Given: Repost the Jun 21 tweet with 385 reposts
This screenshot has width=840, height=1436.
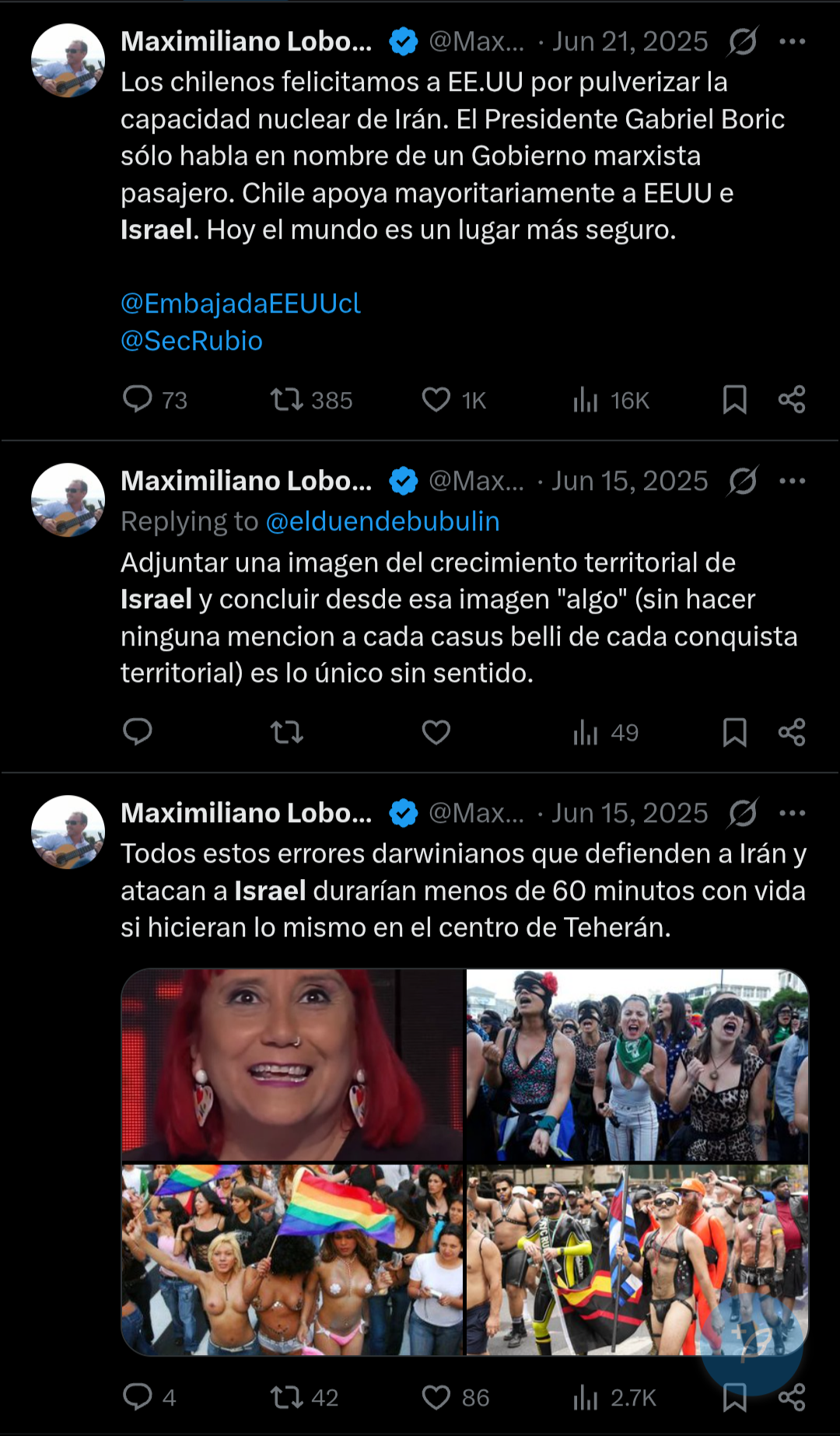Looking at the screenshot, I should (286, 400).
